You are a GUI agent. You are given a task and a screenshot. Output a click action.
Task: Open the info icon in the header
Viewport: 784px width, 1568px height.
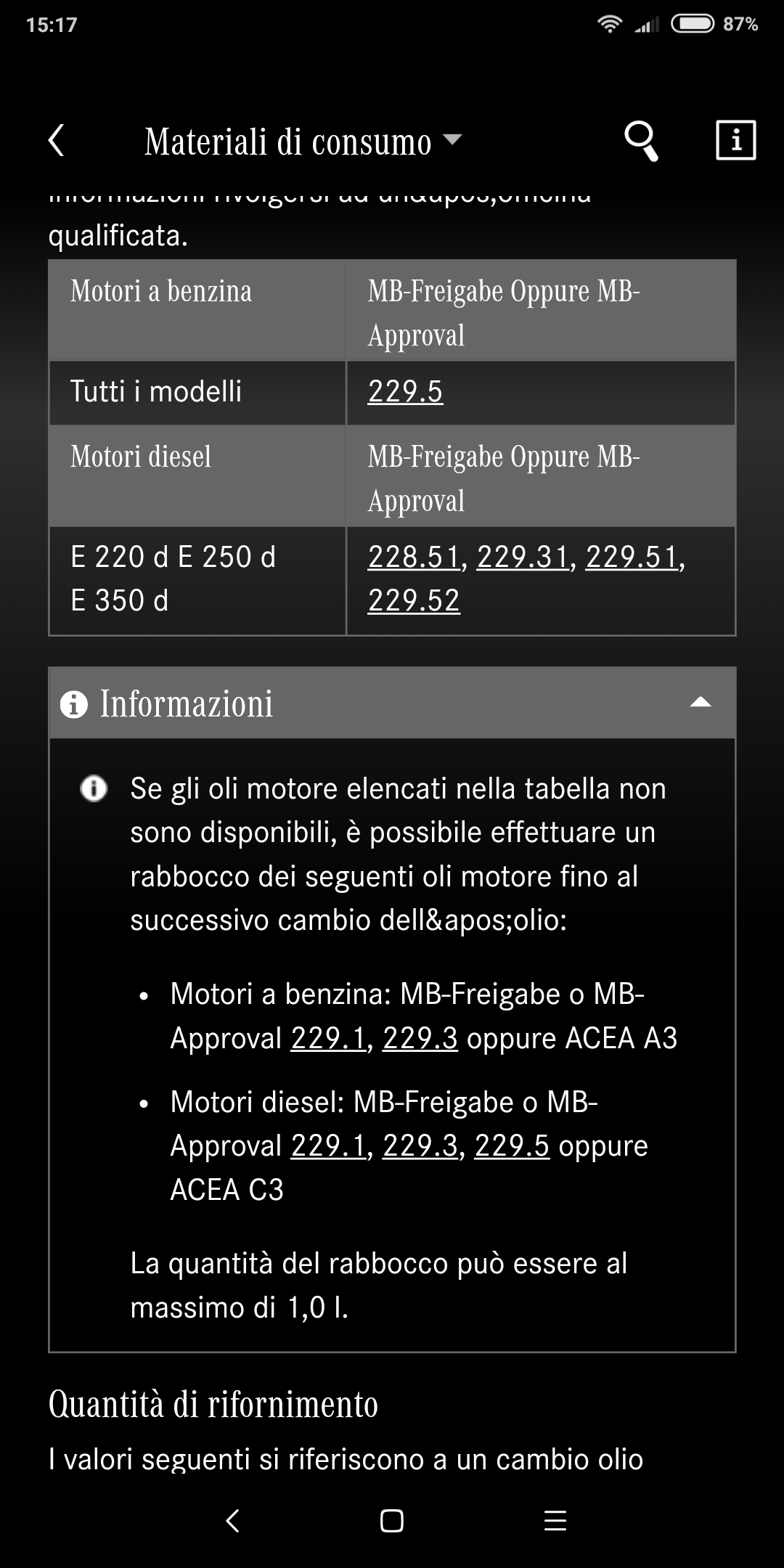point(735,140)
